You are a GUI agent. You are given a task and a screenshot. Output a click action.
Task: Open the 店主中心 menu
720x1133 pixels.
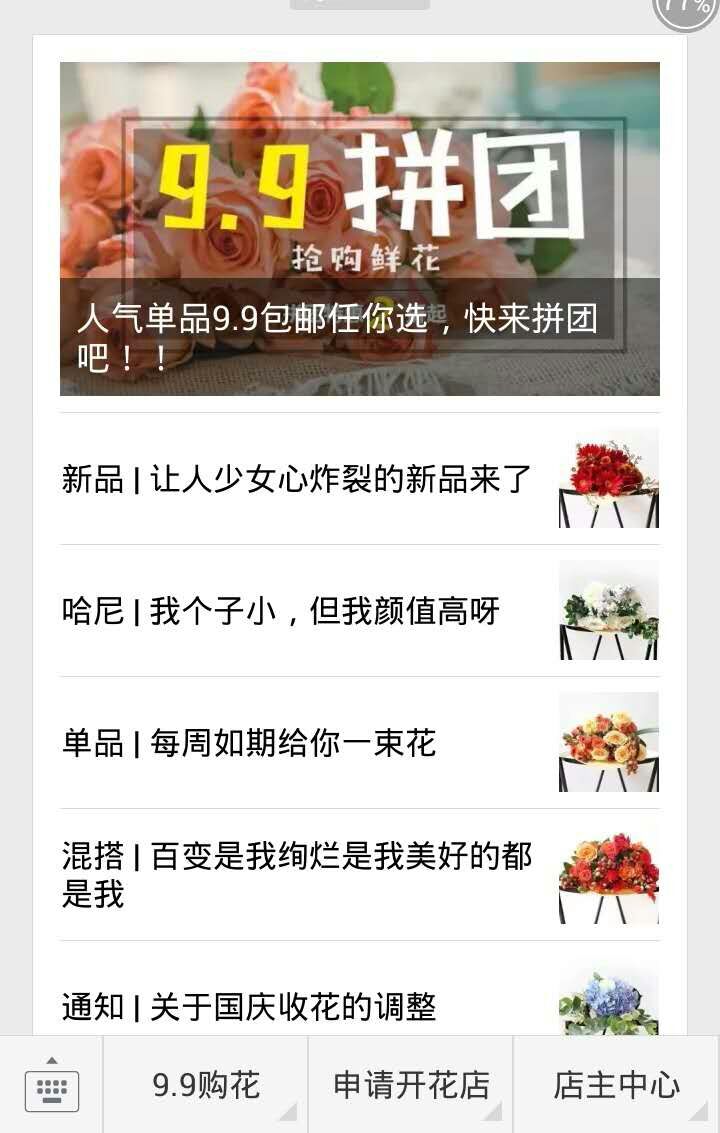[x=616, y=1085]
